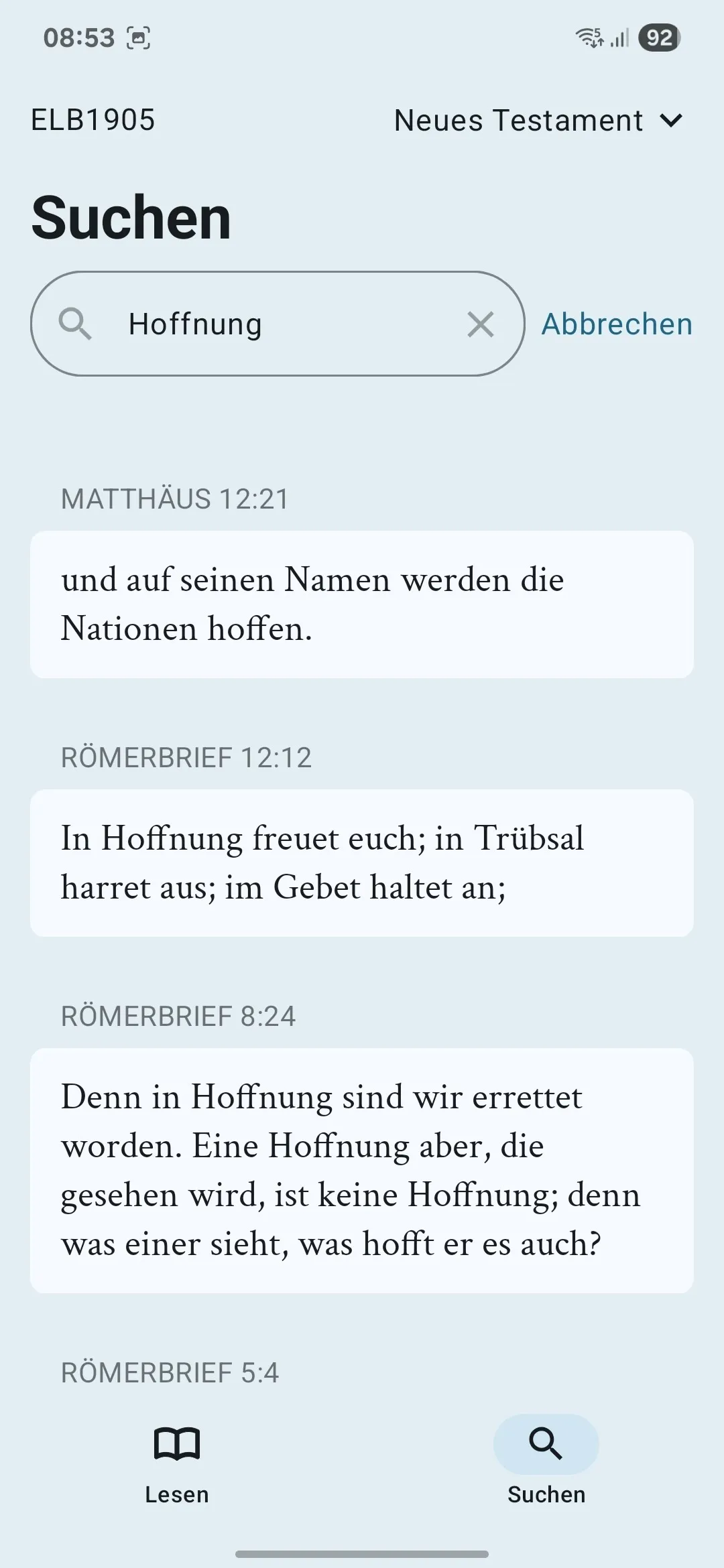Tap the screen capture icon beside the clock
Image resolution: width=724 pixels, height=1568 pixels.
tap(137, 39)
